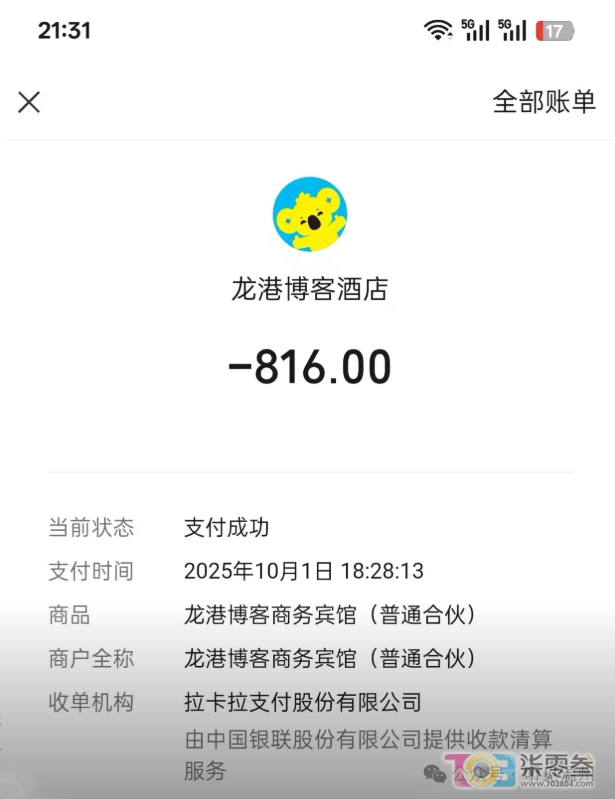615x799 pixels.
Task: Close the payment detail page
Action: coord(29,101)
